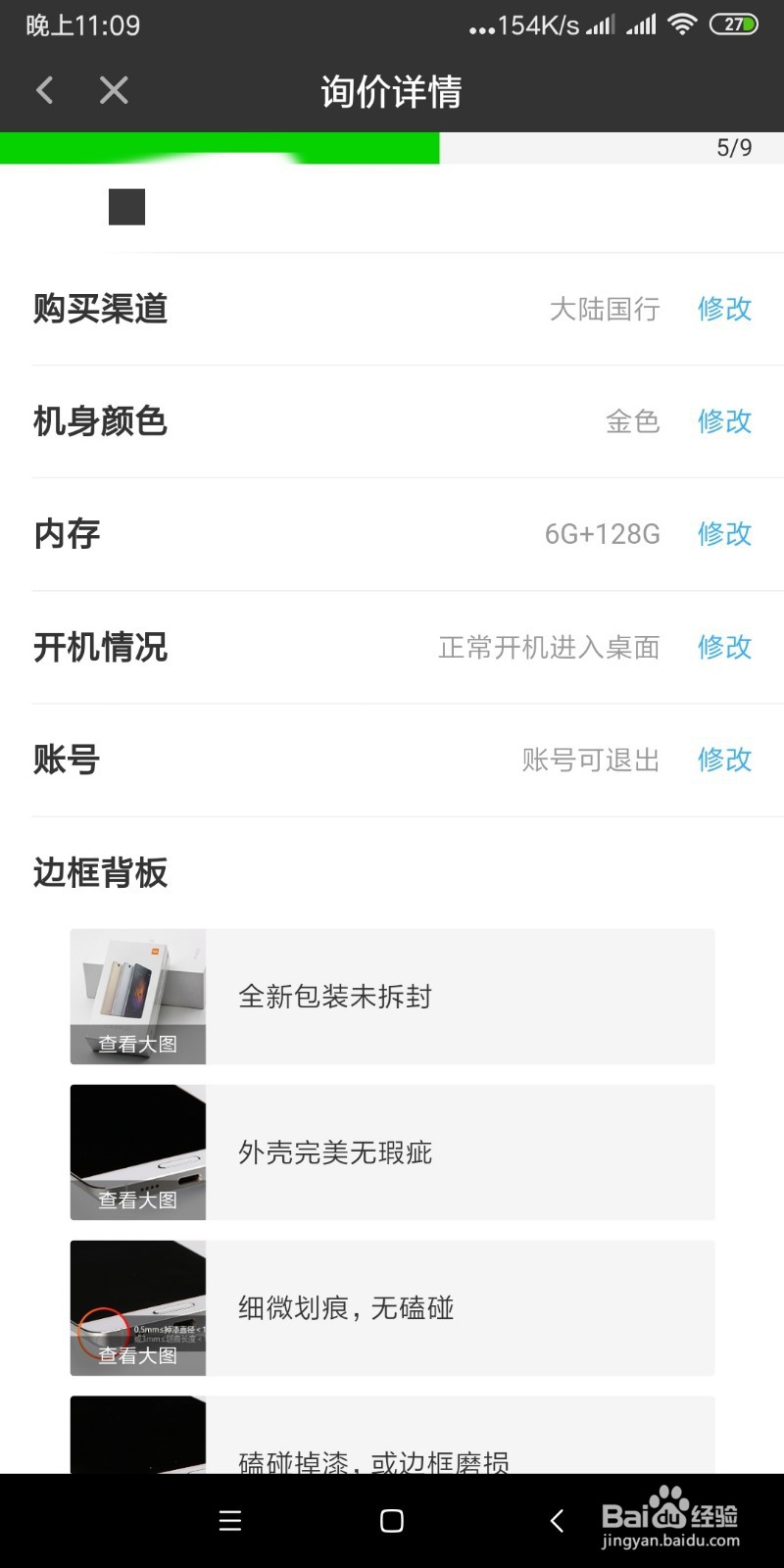
Task: Choose 外壳完美无瑕疵 condition
Action: coord(392,1152)
